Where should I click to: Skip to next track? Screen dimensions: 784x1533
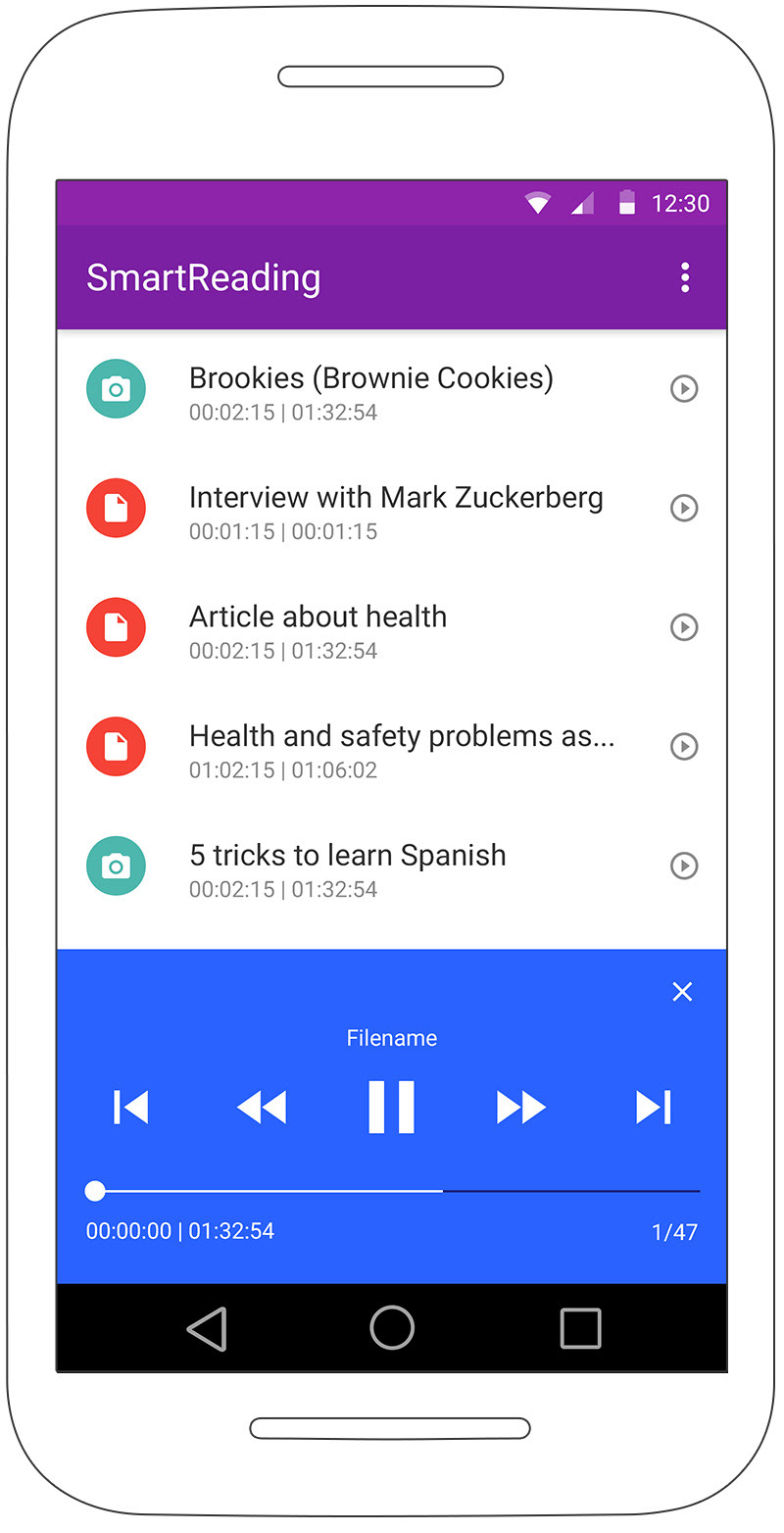click(x=654, y=1108)
